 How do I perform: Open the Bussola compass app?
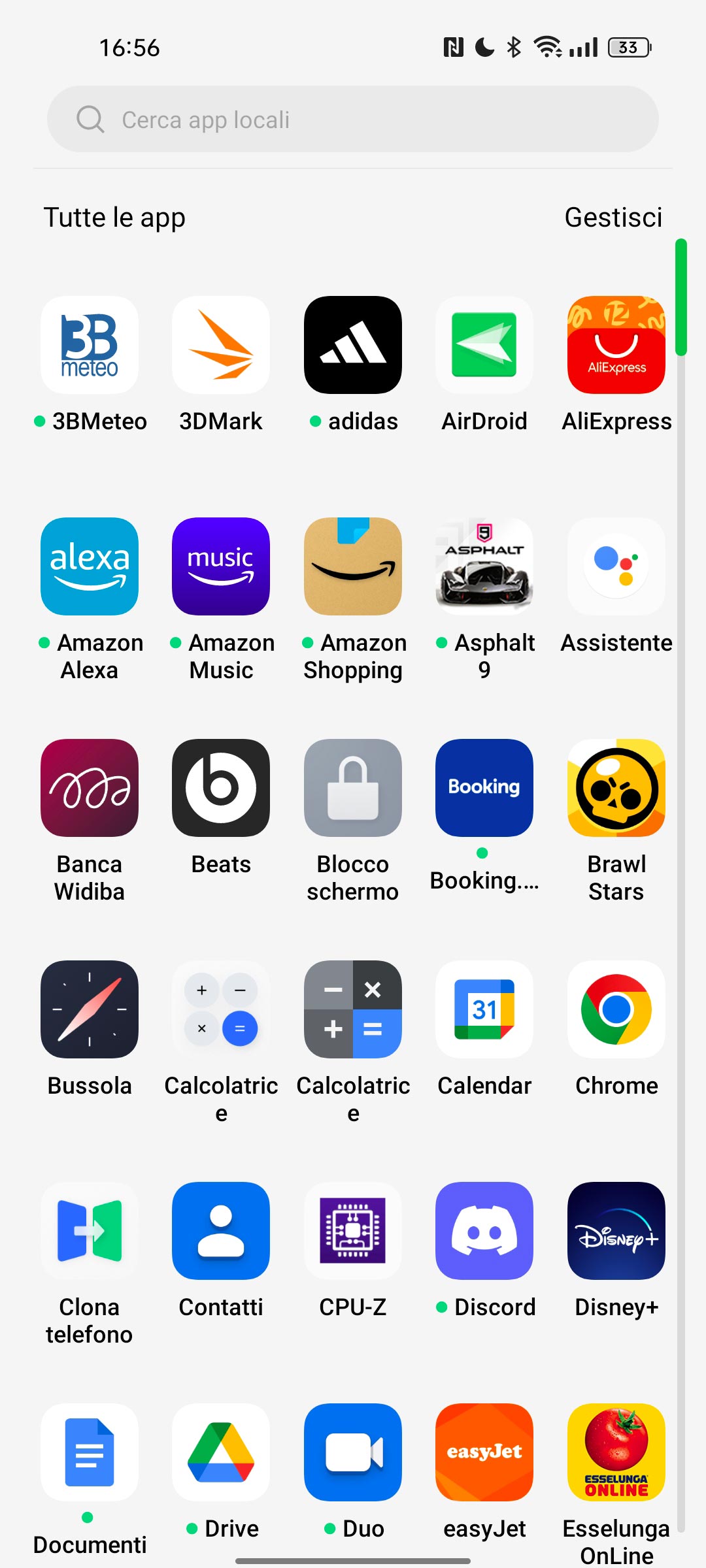point(90,1009)
